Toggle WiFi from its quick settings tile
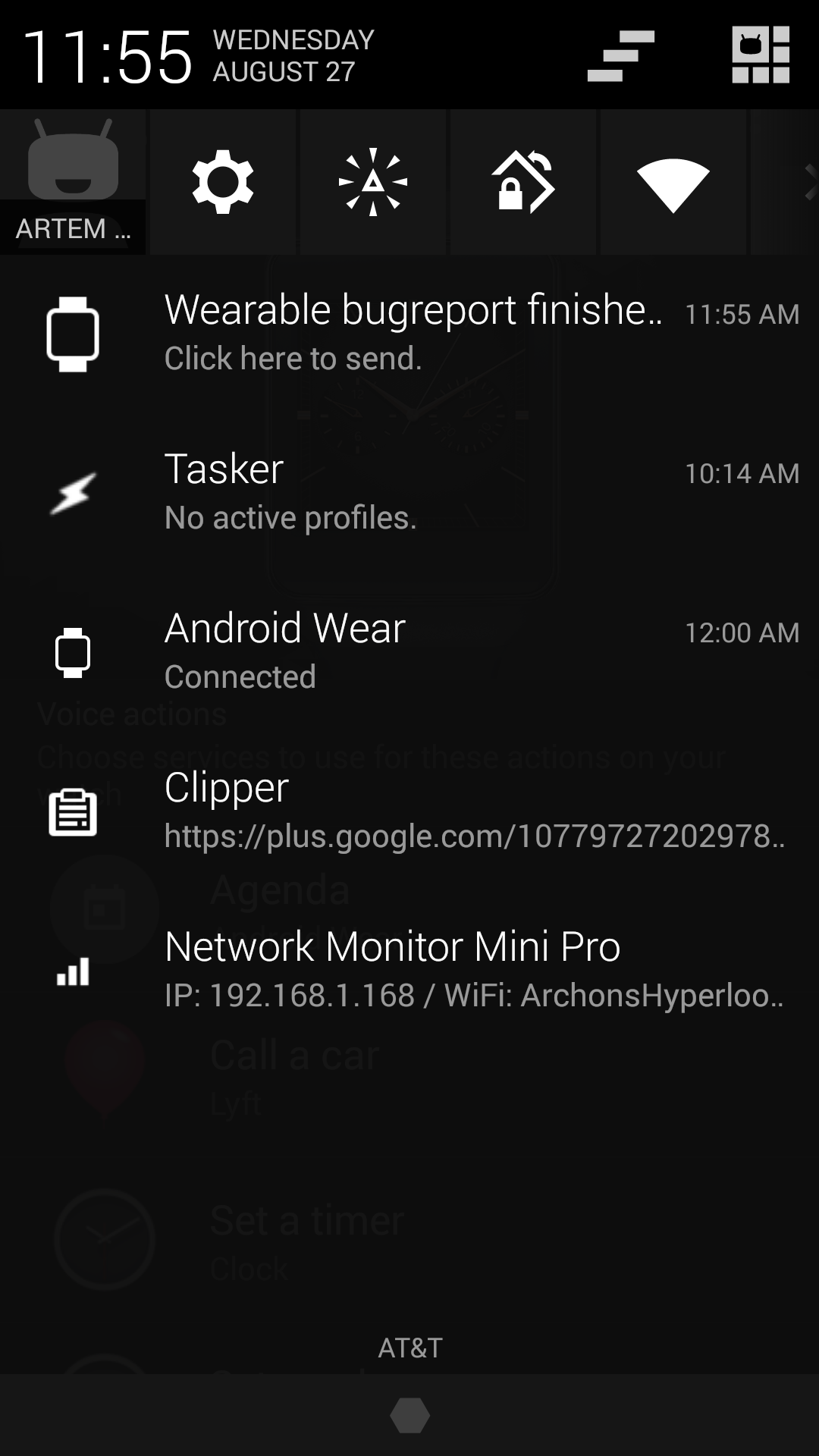Image resolution: width=819 pixels, height=1456 pixels. coord(673,182)
